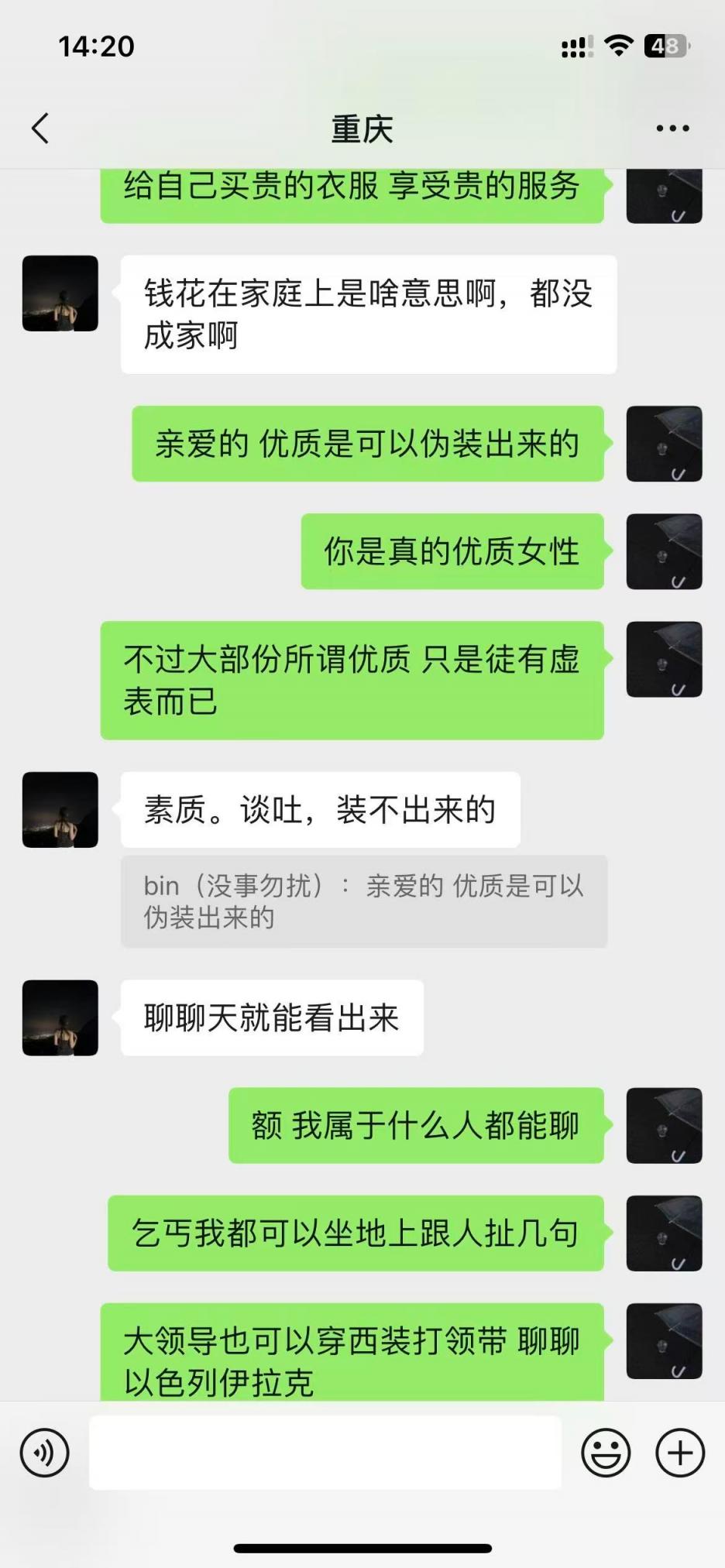
Task: Open sender avatar beside 你是真的优质女性
Action: 664,551
